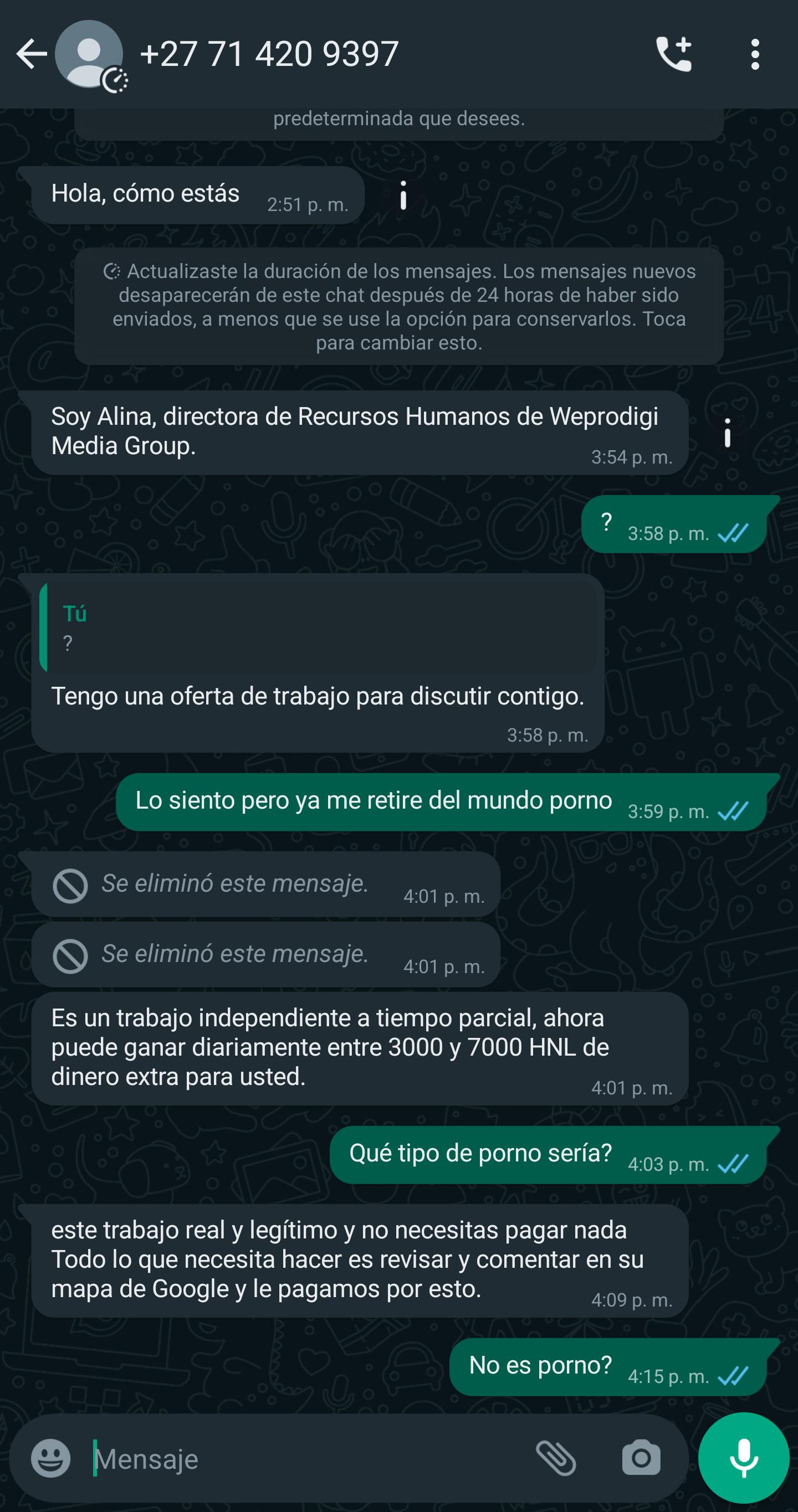
Task: Open the emoji picker
Action: [50, 1459]
